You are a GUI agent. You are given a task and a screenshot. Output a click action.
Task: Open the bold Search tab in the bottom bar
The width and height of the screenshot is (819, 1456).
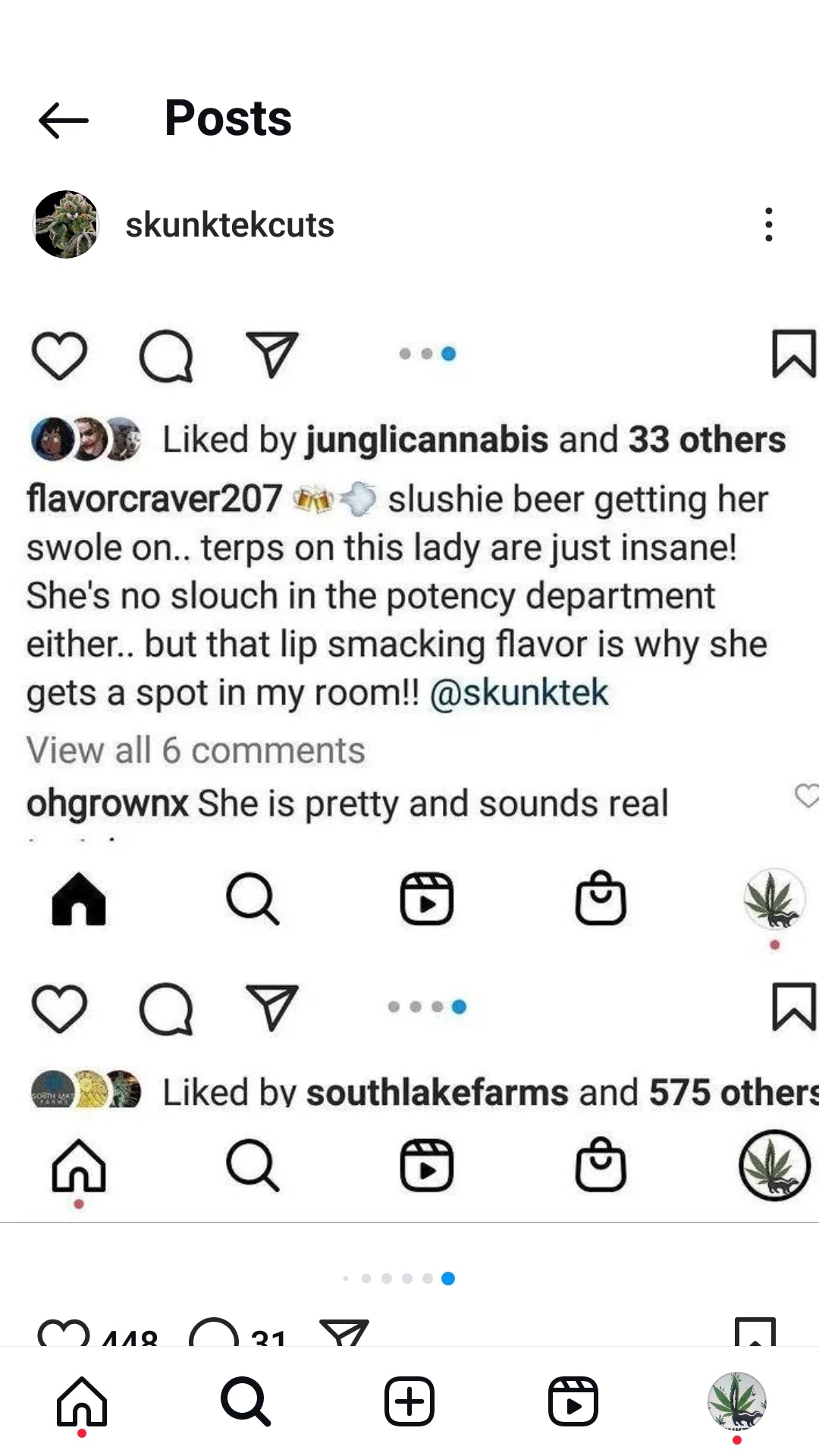tap(246, 1401)
